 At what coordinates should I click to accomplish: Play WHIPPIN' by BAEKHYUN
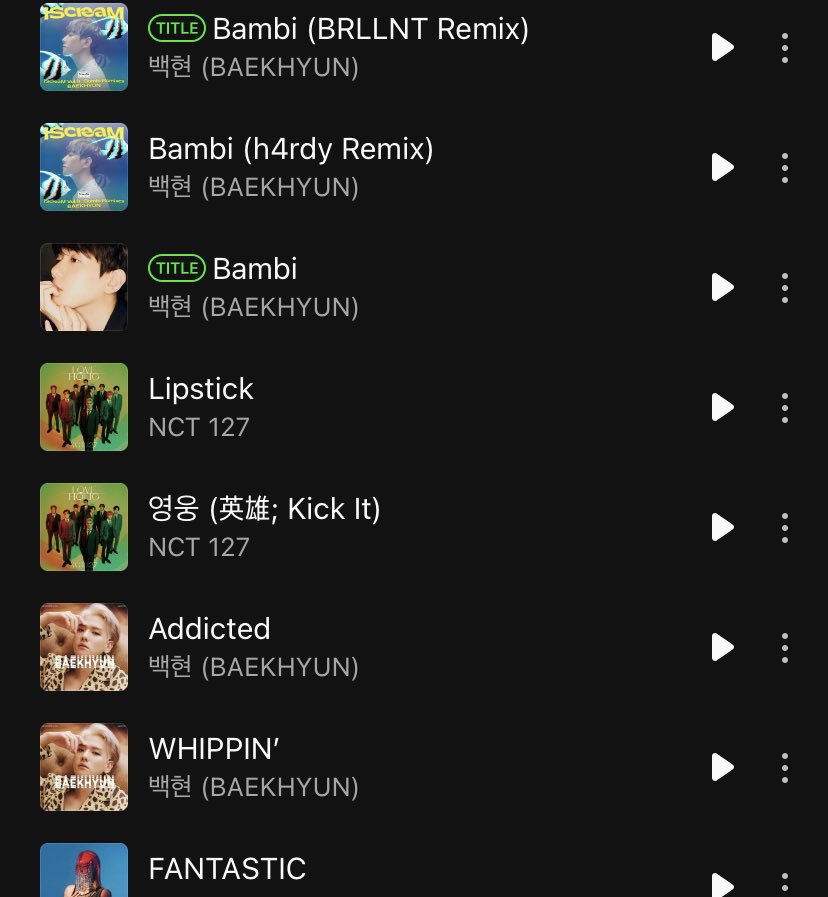(722, 767)
